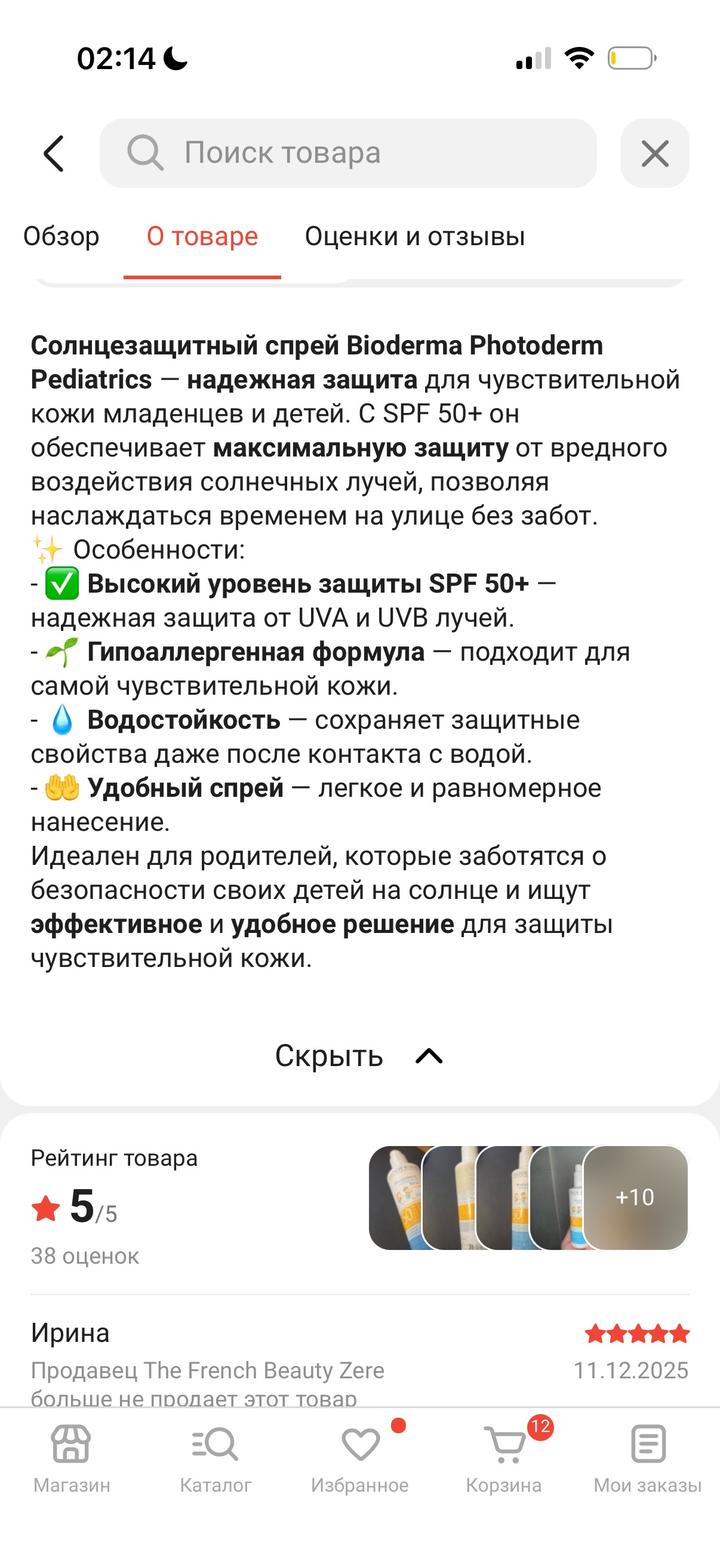Go back using the arrow icon
720x1565 pixels.
(54, 153)
